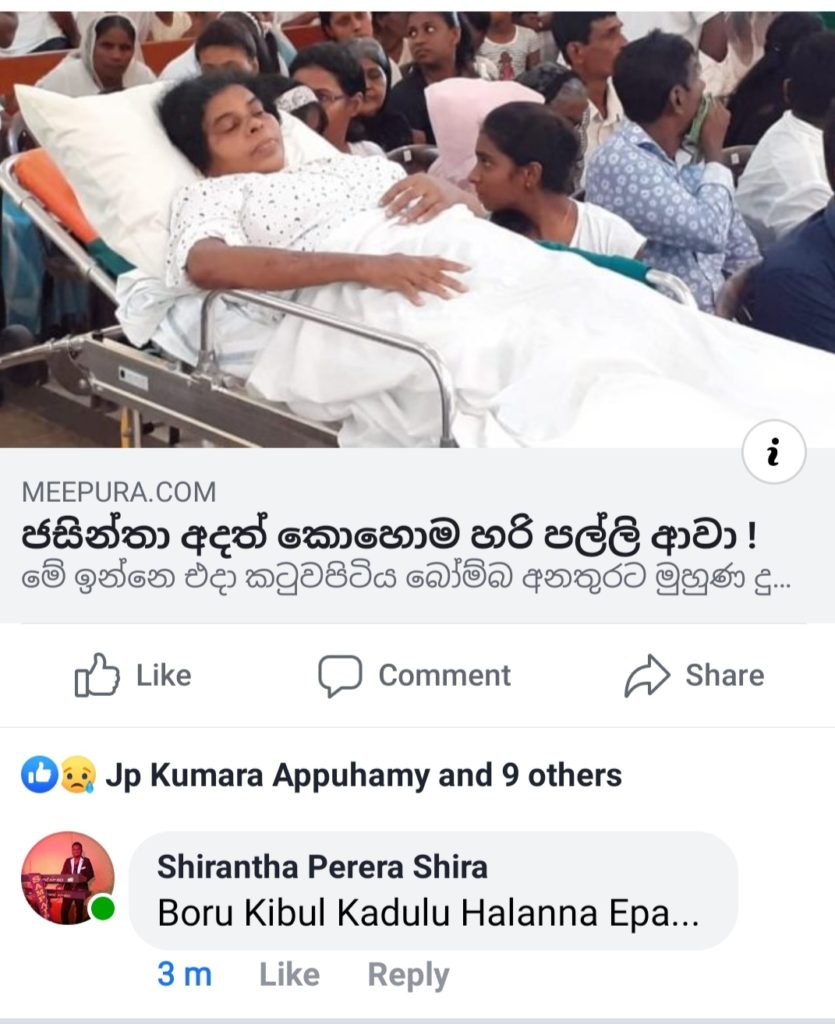
Task: Open Shirantha Perera Shira's profile picture
Action: [x=67, y=877]
